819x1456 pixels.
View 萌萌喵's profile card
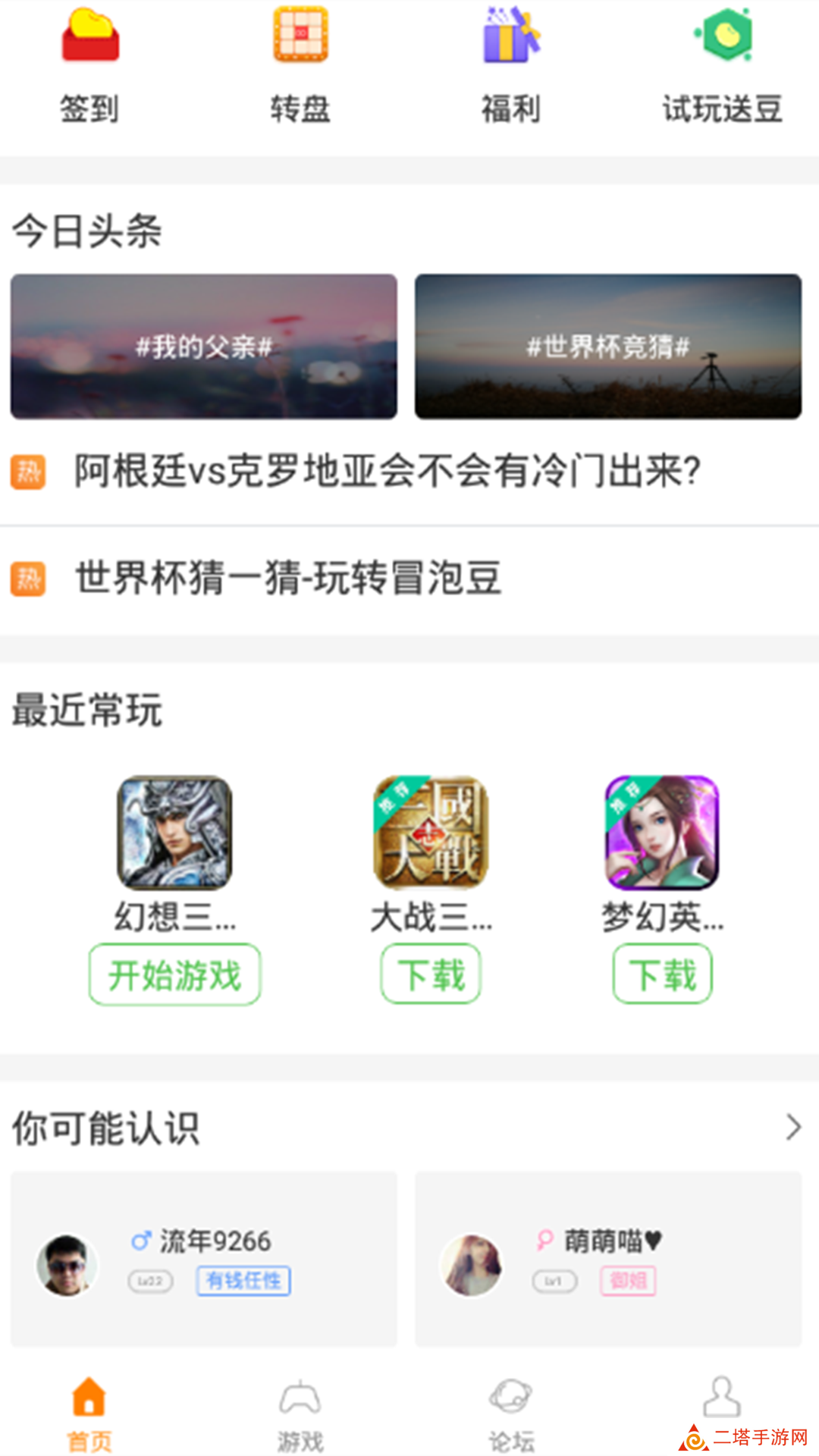tap(607, 1259)
